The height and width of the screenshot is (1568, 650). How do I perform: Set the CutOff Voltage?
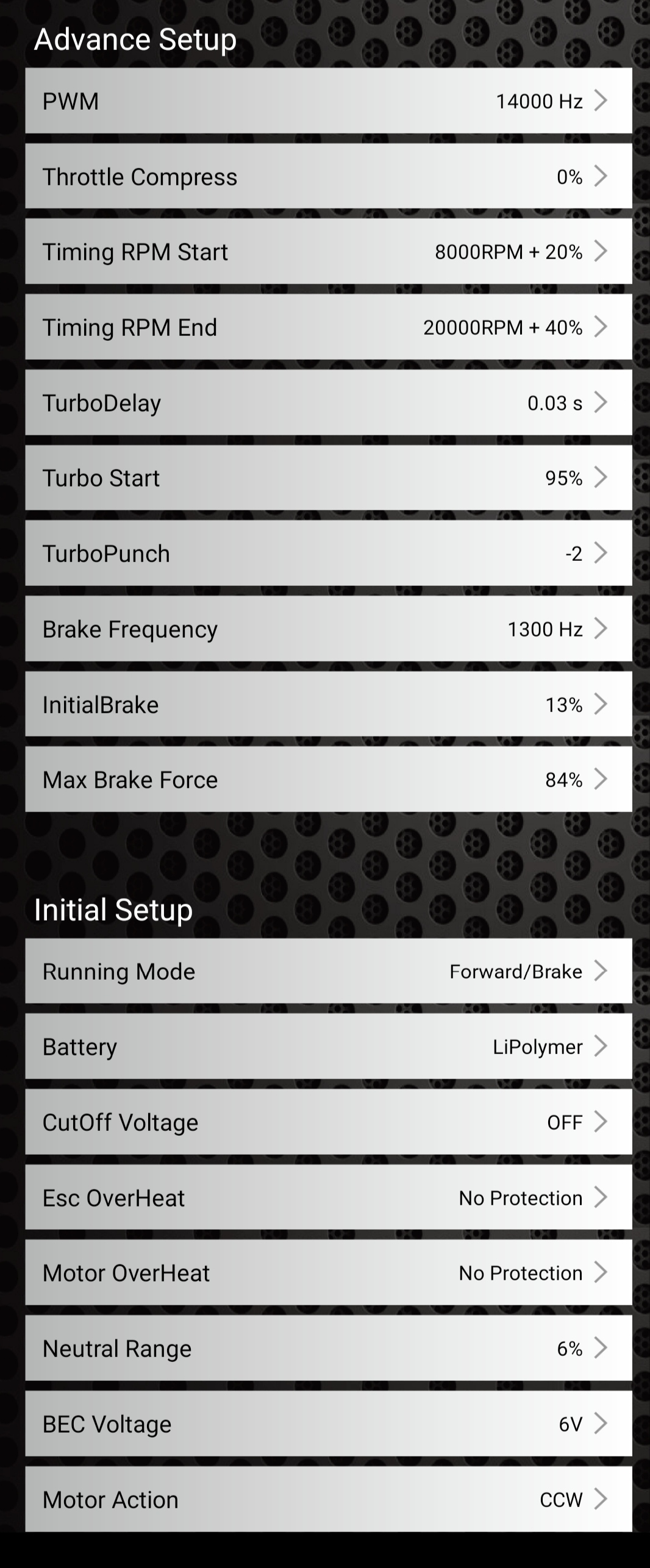click(328, 1122)
